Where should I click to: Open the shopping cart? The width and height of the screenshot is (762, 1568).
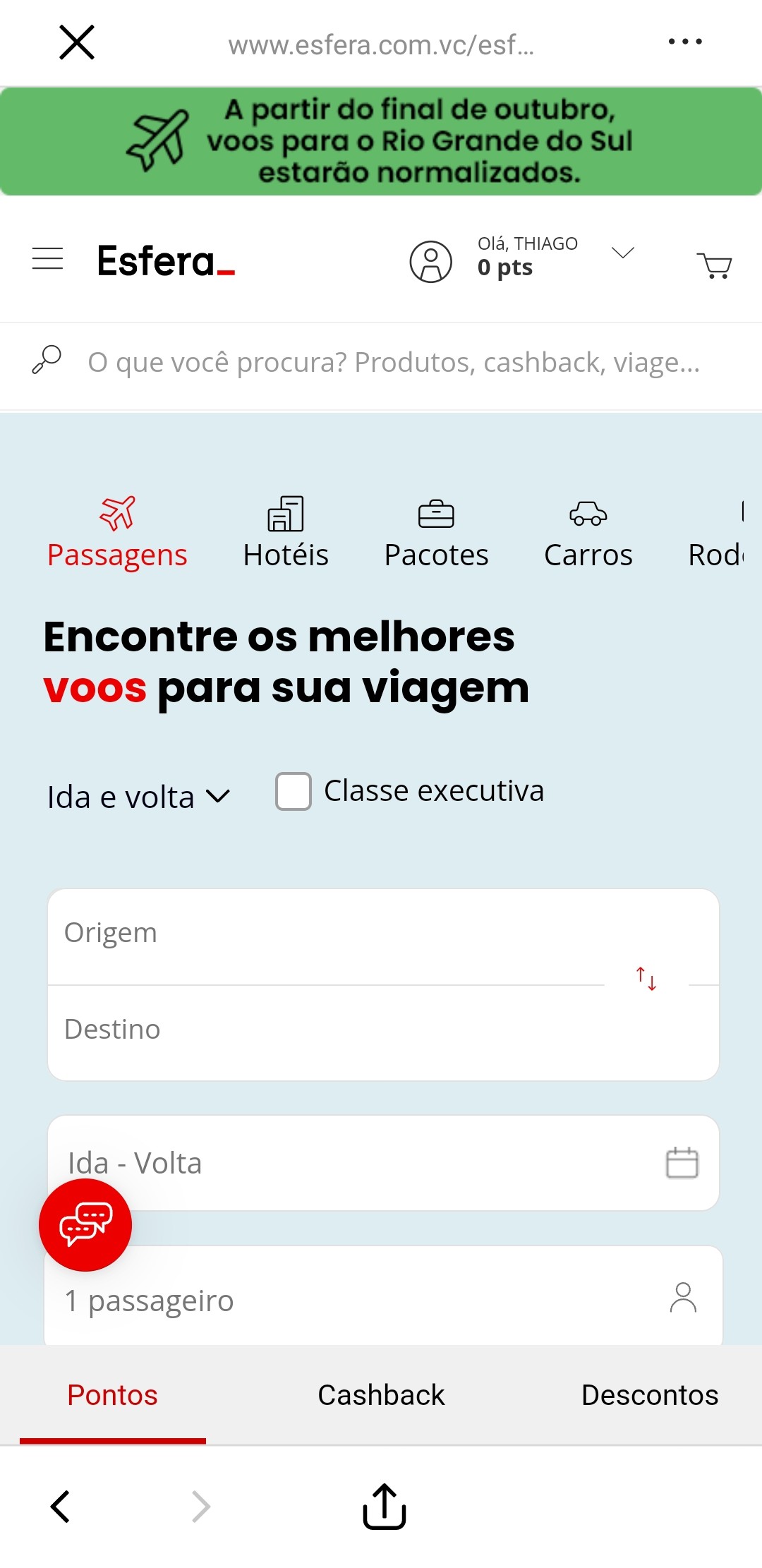[715, 267]
